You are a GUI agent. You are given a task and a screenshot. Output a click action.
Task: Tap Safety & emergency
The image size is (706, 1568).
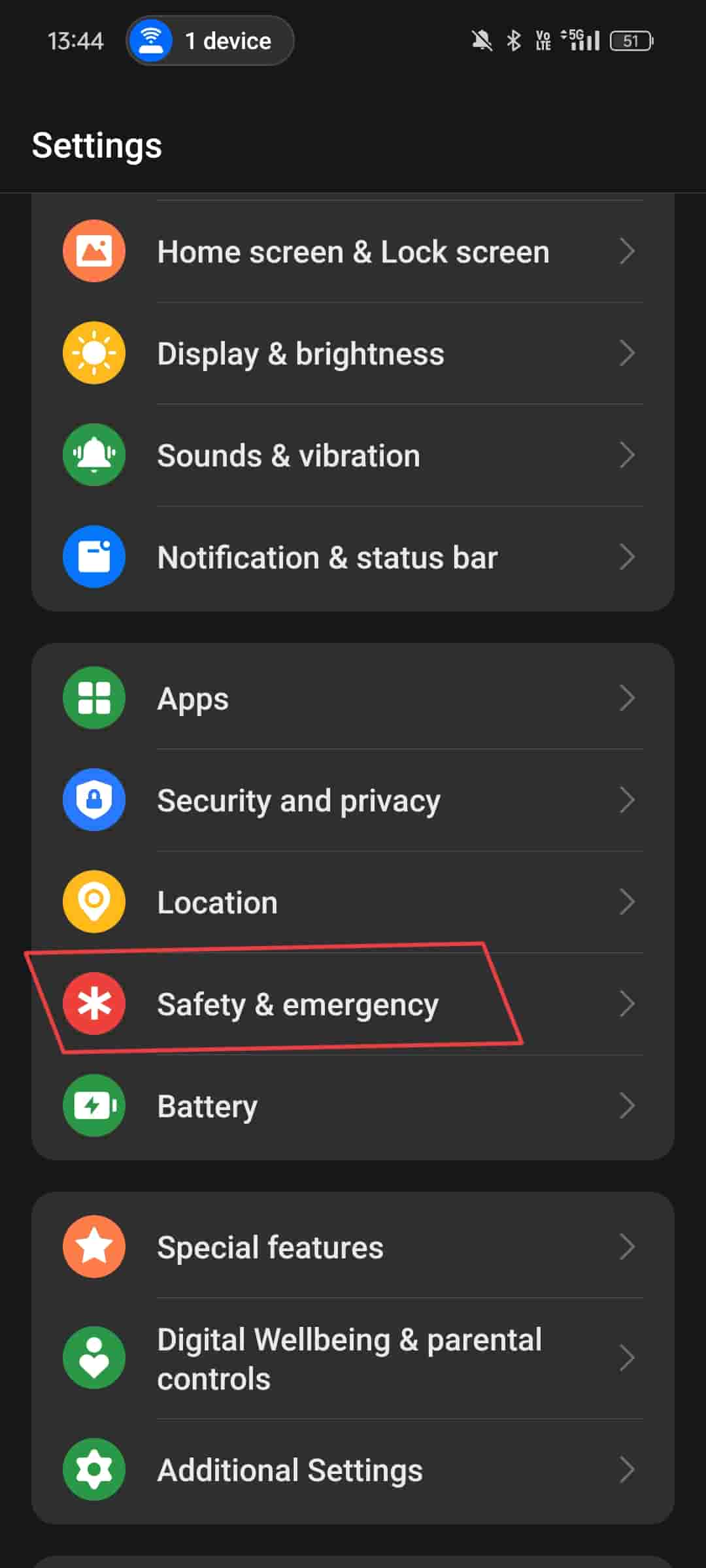[x=353, y=1004]
